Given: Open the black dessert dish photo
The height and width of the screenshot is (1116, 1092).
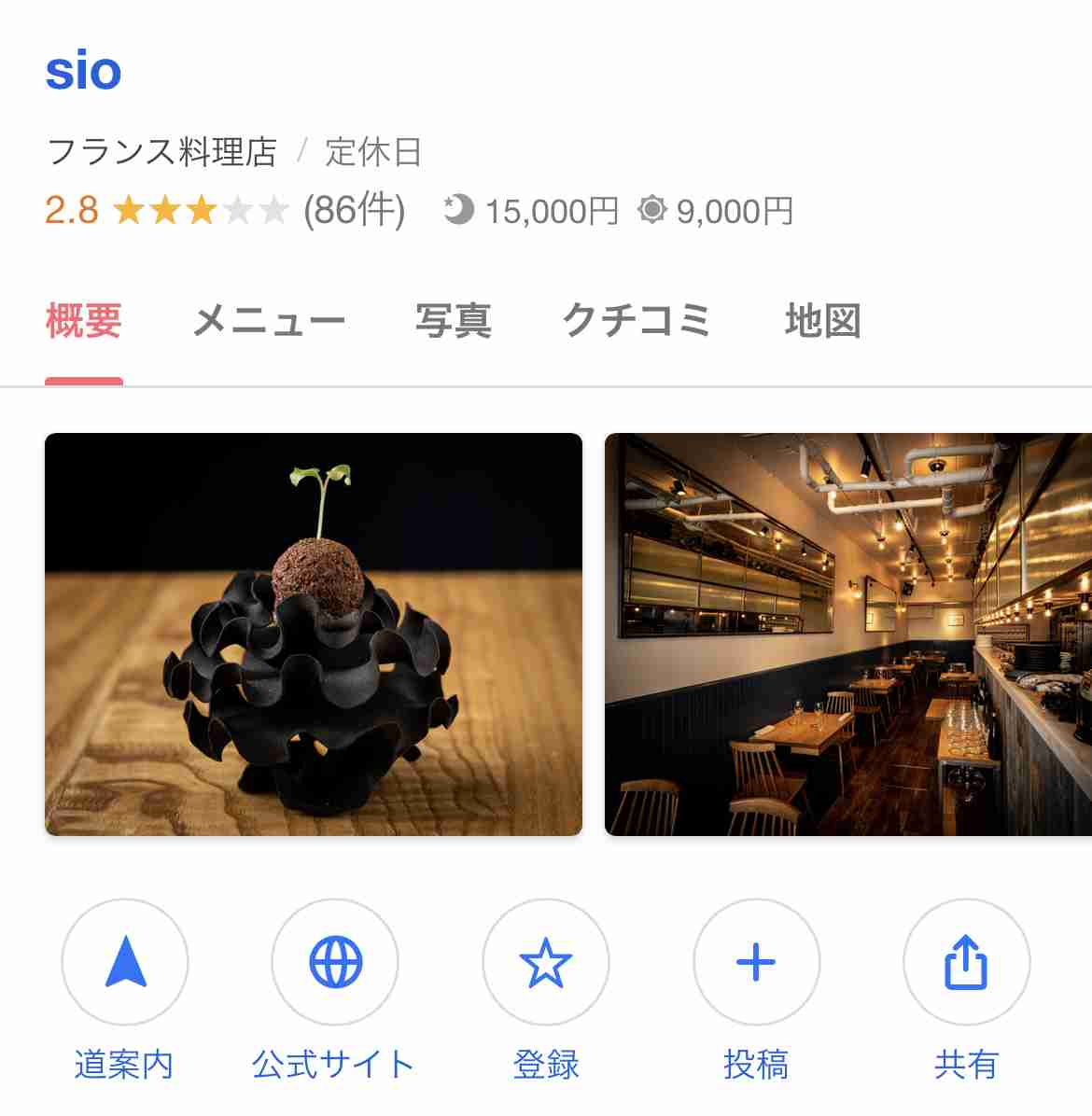Looking at the screenshot, I should 315,634.
